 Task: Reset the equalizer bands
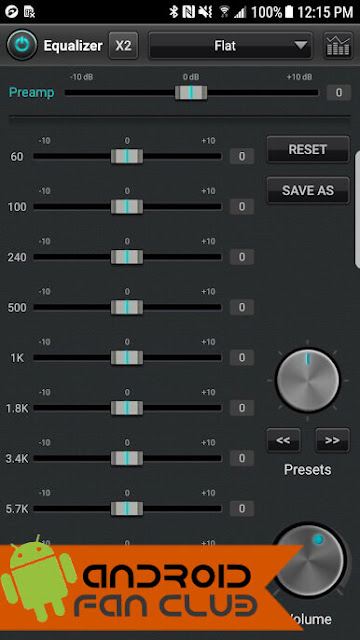point(308,149)
